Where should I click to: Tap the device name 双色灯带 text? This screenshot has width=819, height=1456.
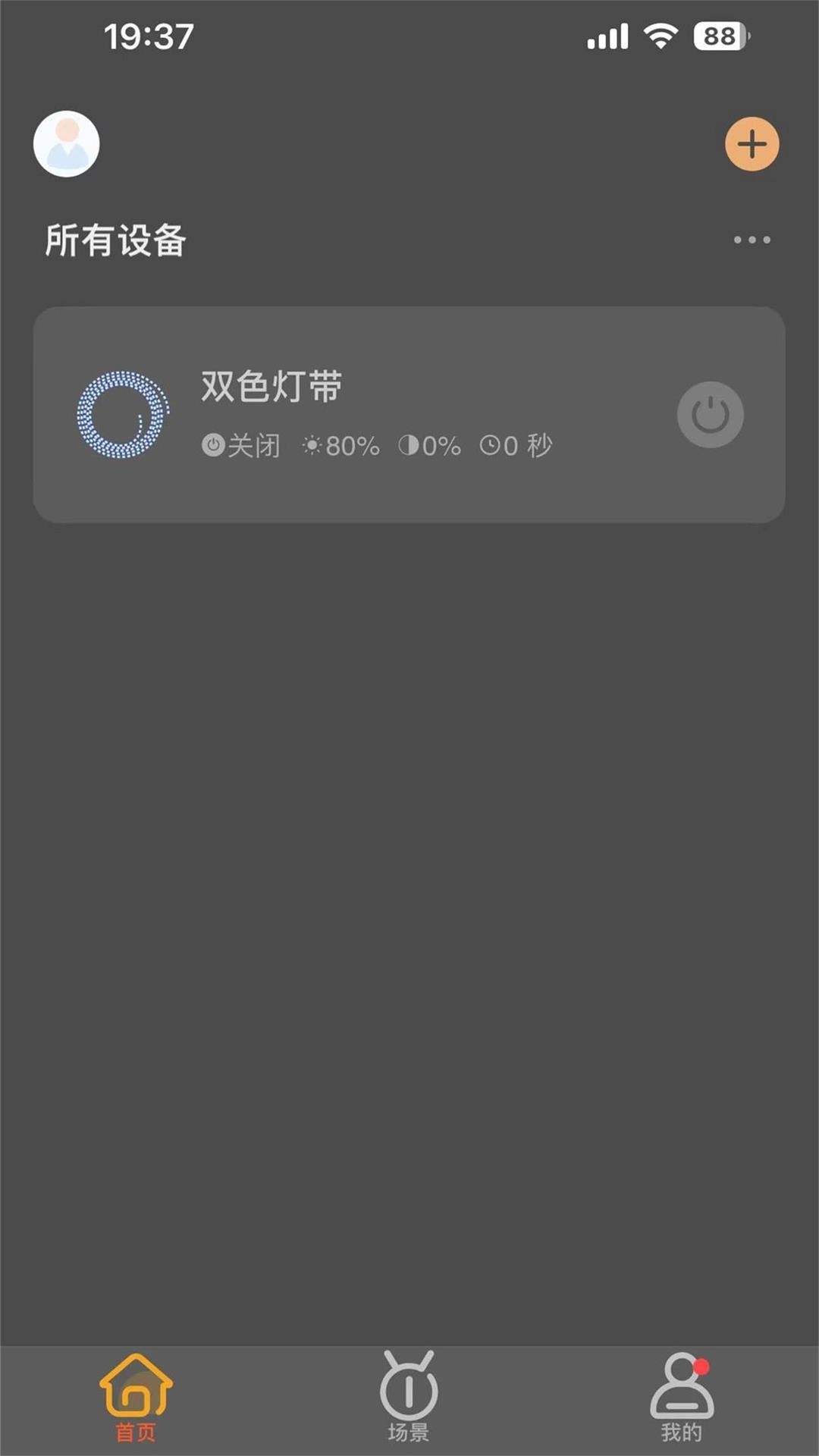coord(271,385)
